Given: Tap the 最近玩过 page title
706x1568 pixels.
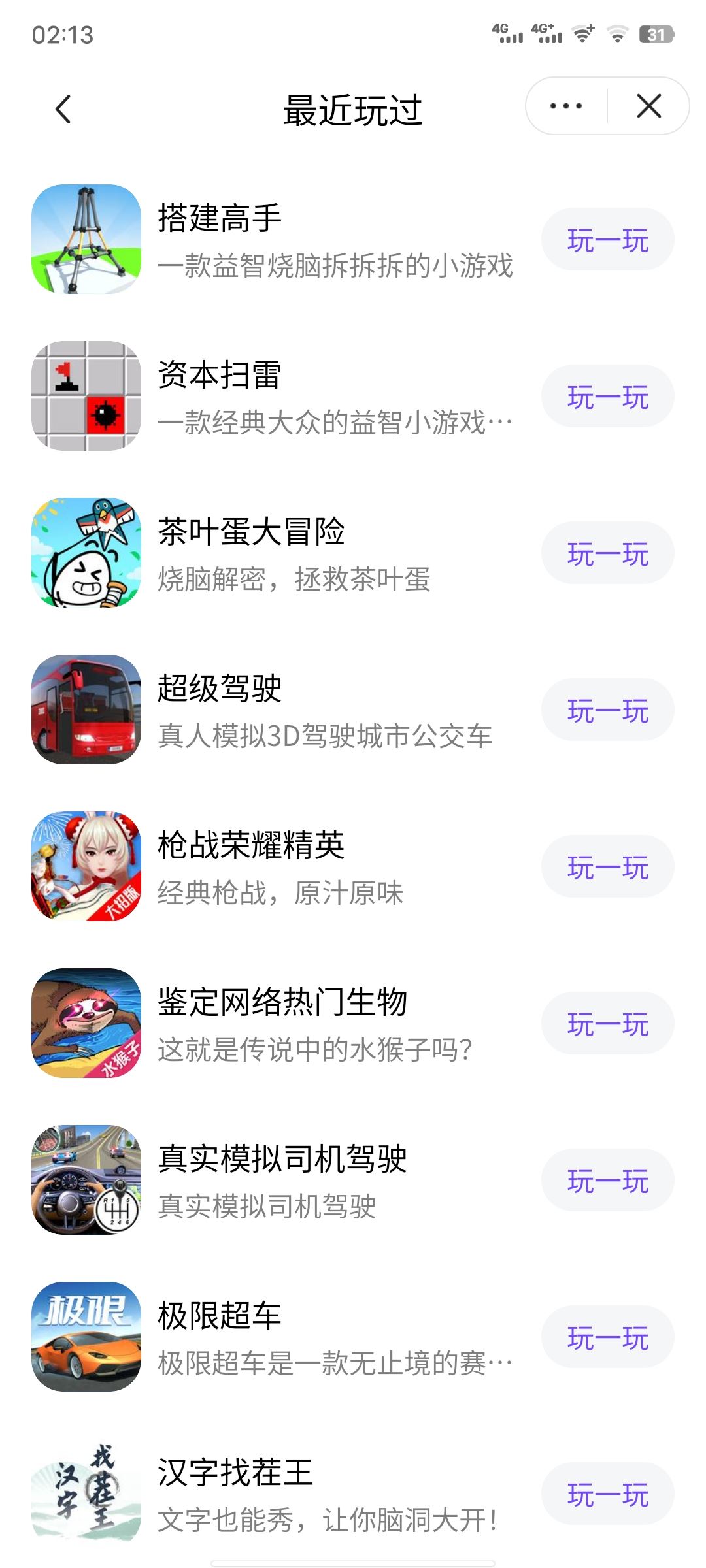Looking at the screenshot, I should 353,110.
